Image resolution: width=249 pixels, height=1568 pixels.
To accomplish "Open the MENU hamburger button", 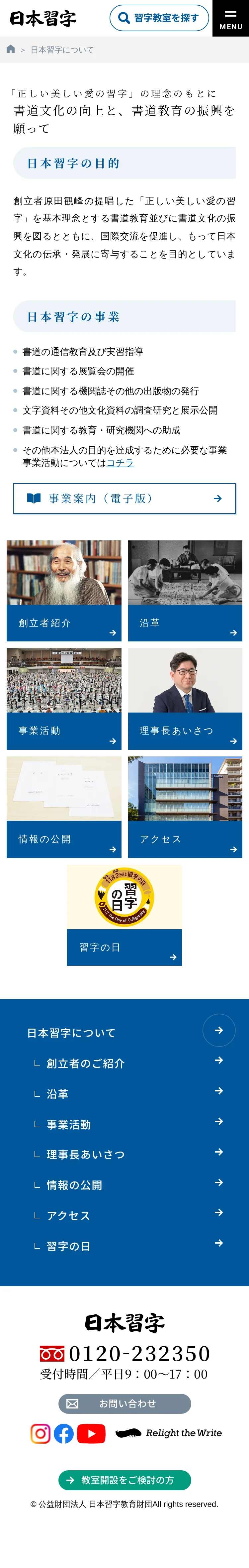I will (230, 18).
